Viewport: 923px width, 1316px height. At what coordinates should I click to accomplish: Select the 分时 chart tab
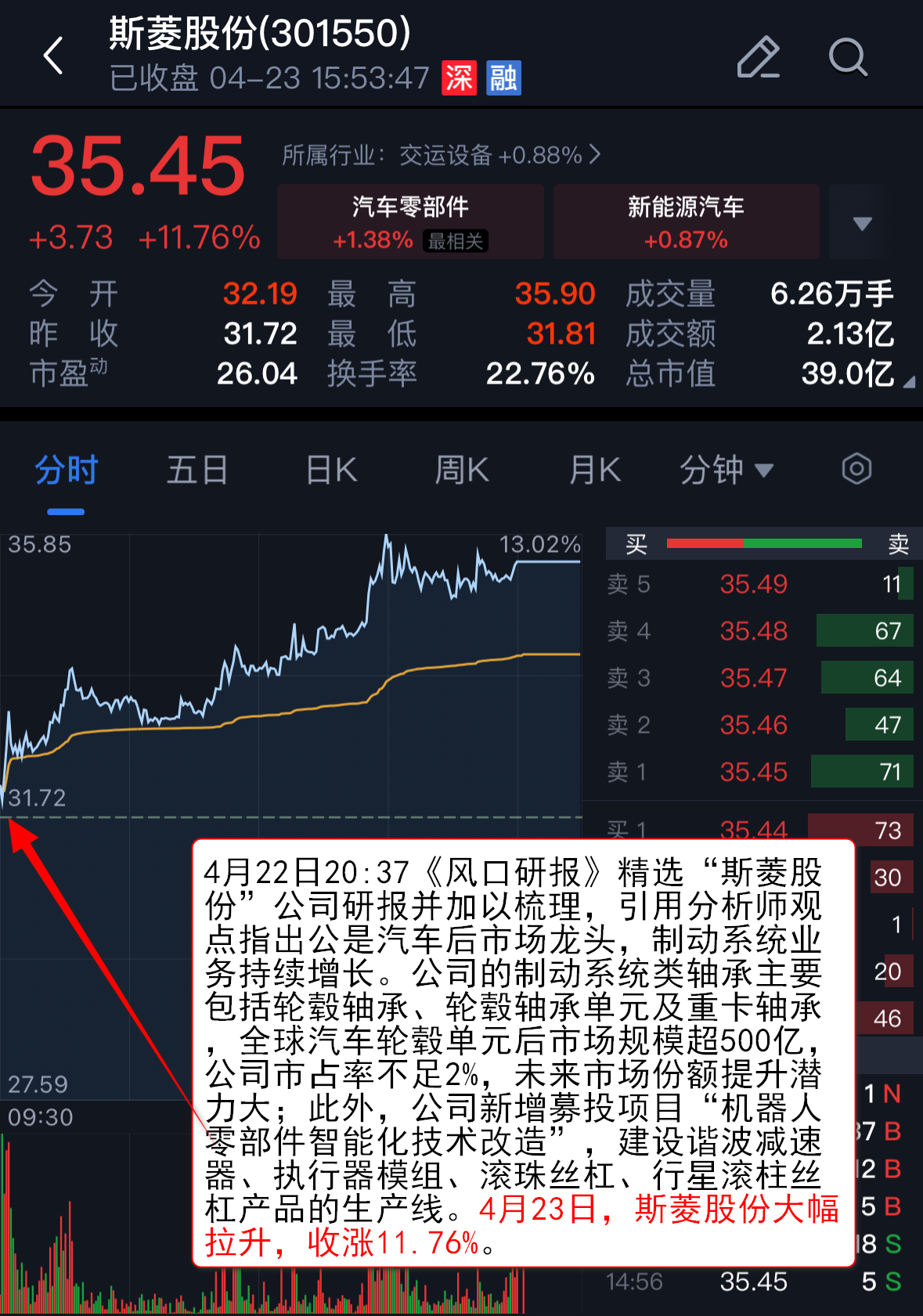coord(66,471)
